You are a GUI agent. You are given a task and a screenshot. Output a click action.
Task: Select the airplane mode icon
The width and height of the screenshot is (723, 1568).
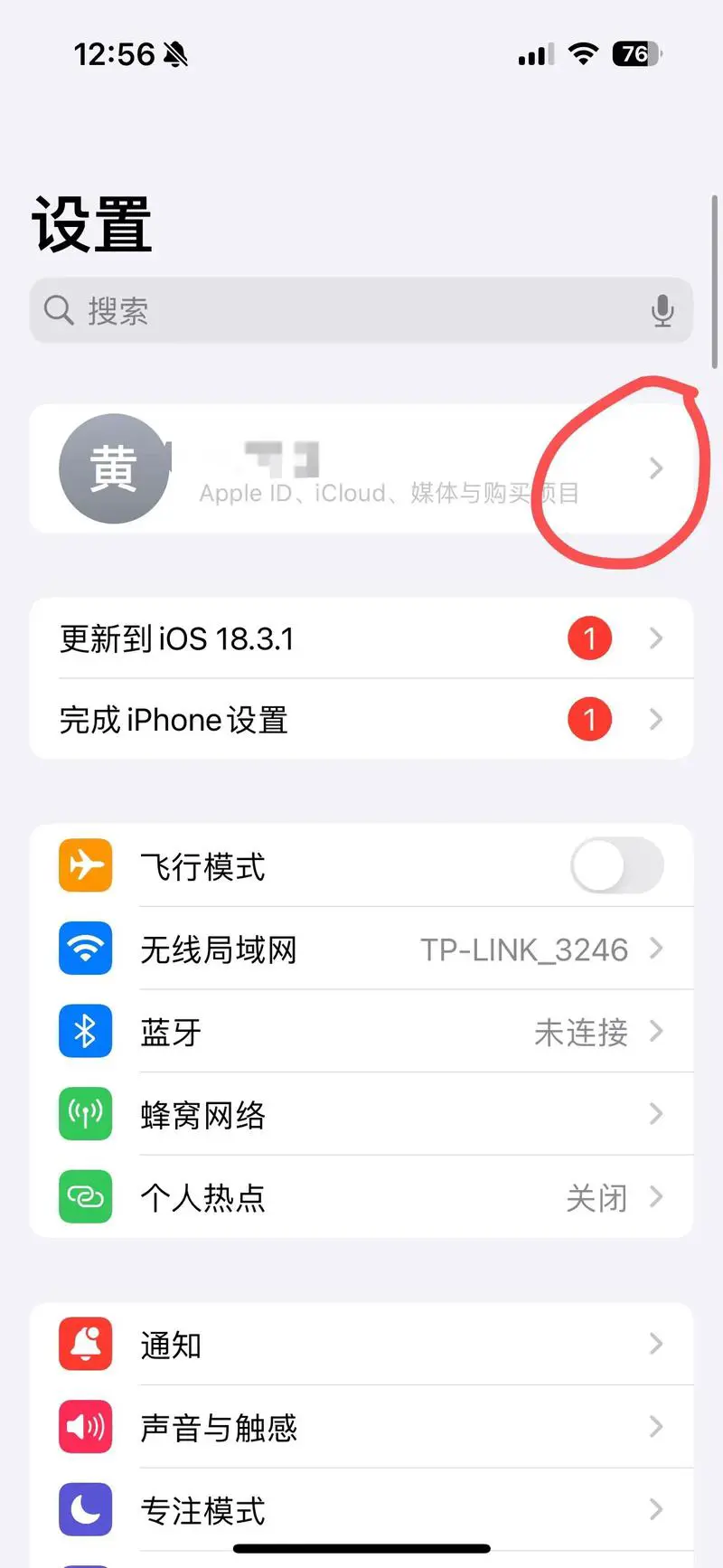click(84, 865)
